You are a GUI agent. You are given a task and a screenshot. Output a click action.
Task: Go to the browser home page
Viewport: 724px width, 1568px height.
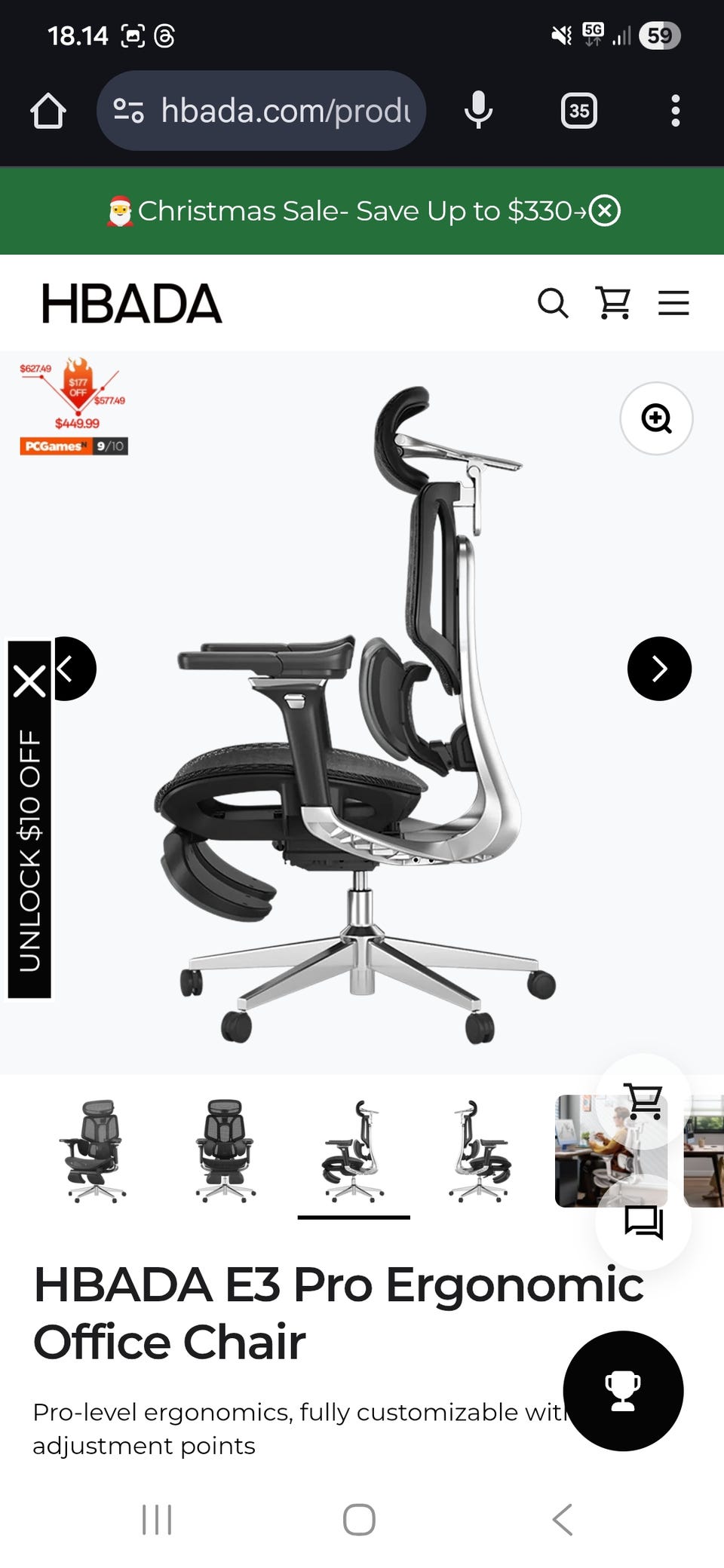tap(48, 111)
